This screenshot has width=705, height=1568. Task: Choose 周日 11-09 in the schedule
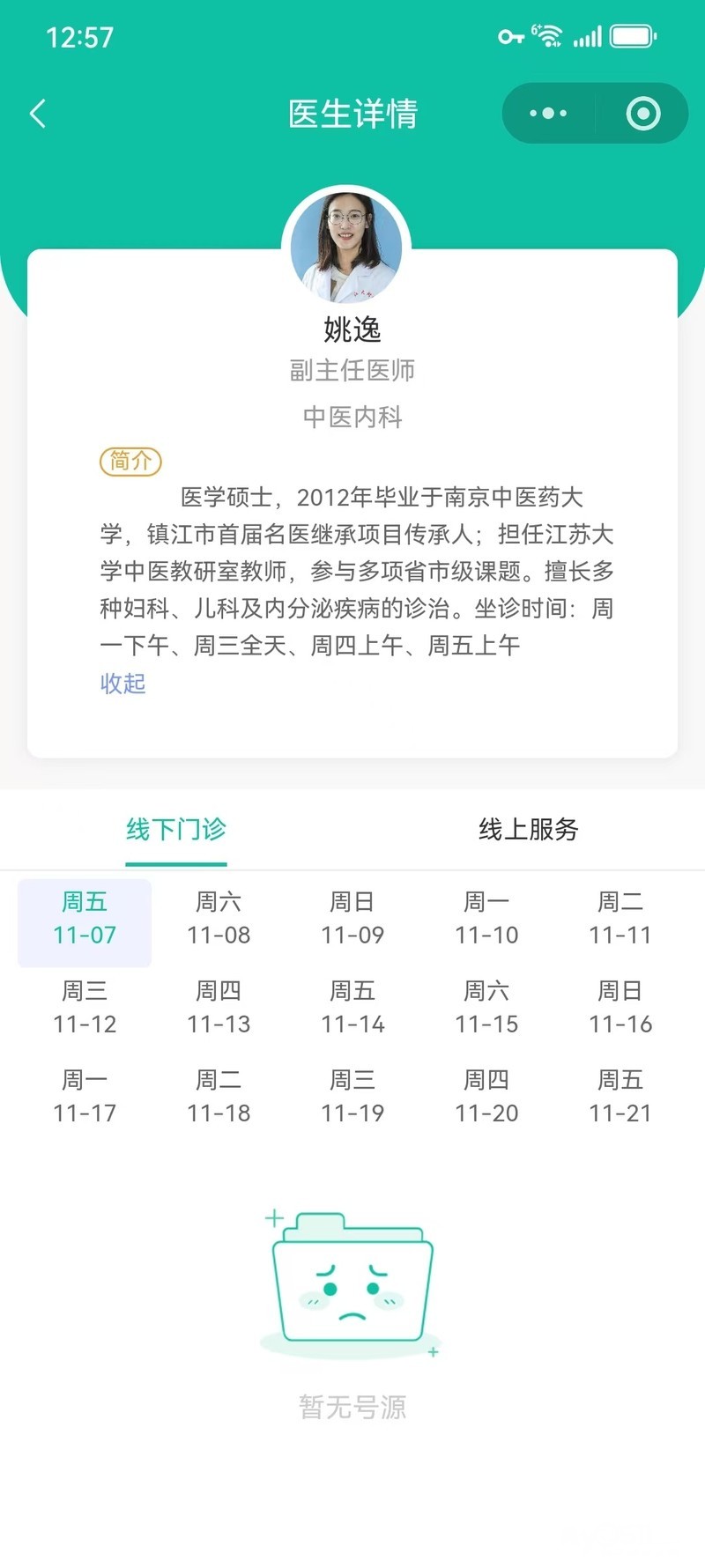[x=352, y=919]
